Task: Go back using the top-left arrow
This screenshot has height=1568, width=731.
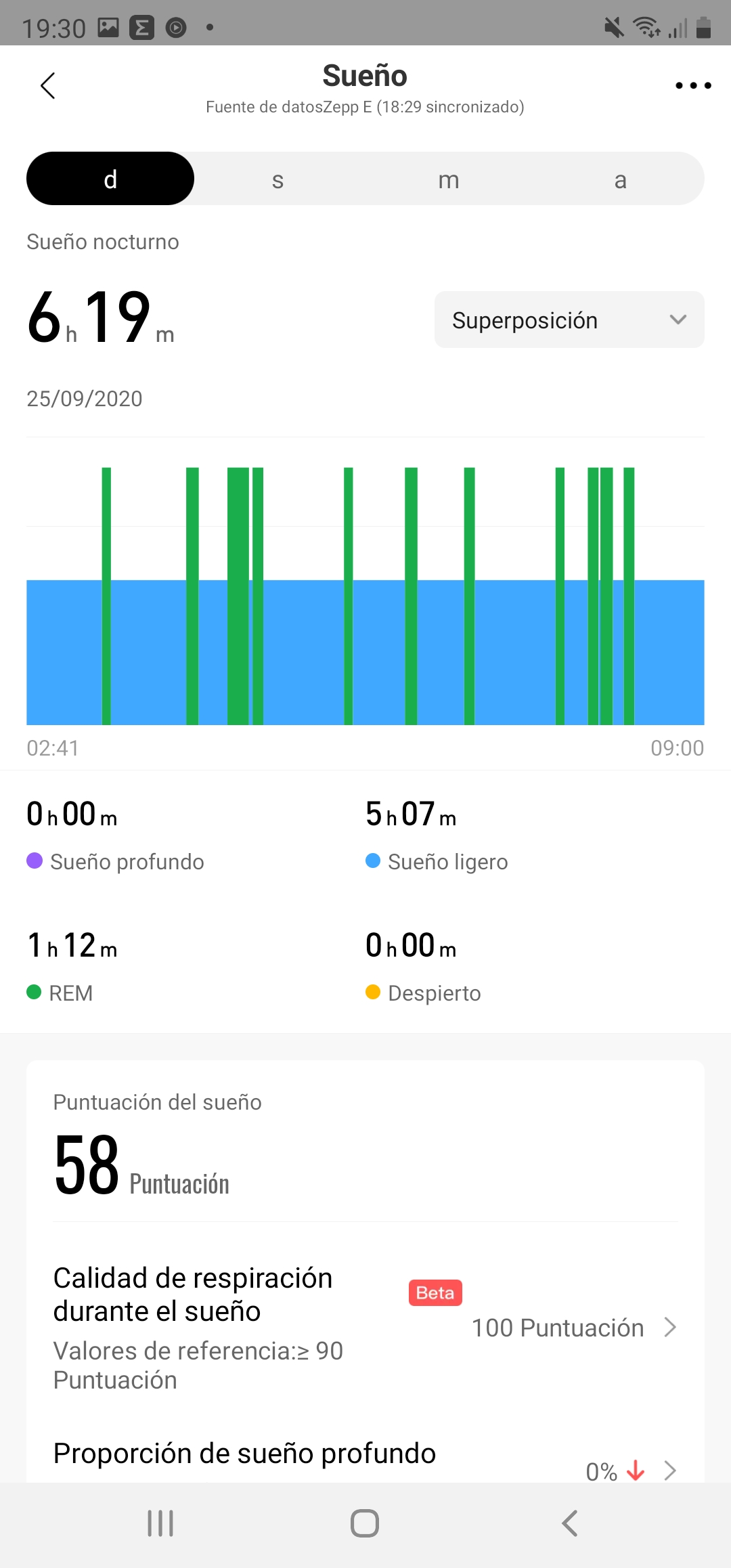Action: coord(47,86)
